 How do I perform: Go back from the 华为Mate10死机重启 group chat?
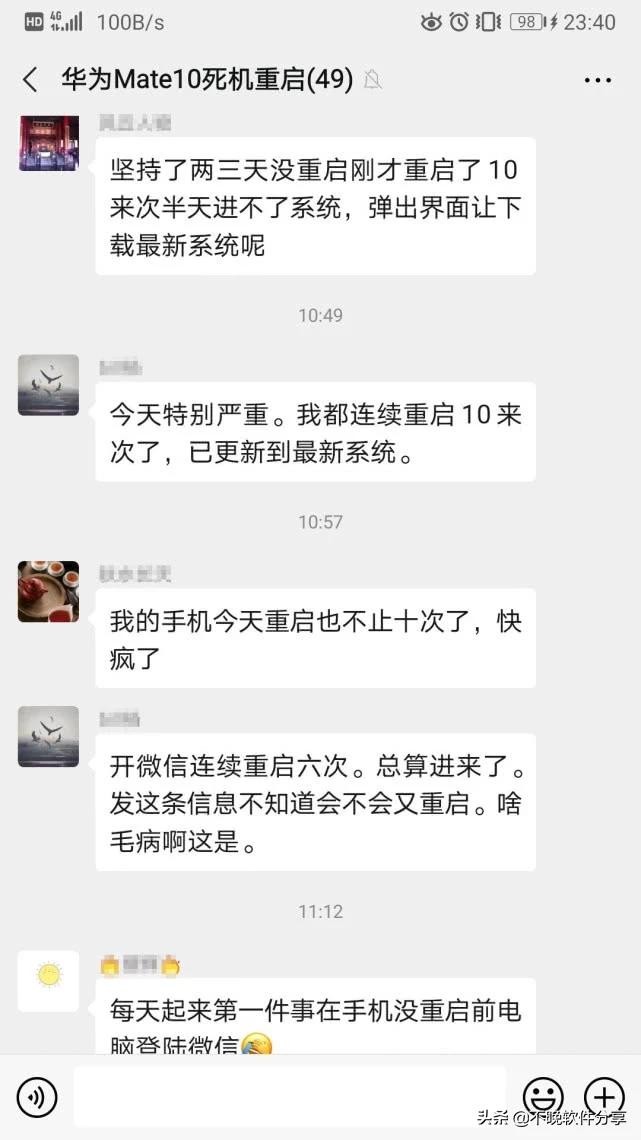click(x=31, y=80)
